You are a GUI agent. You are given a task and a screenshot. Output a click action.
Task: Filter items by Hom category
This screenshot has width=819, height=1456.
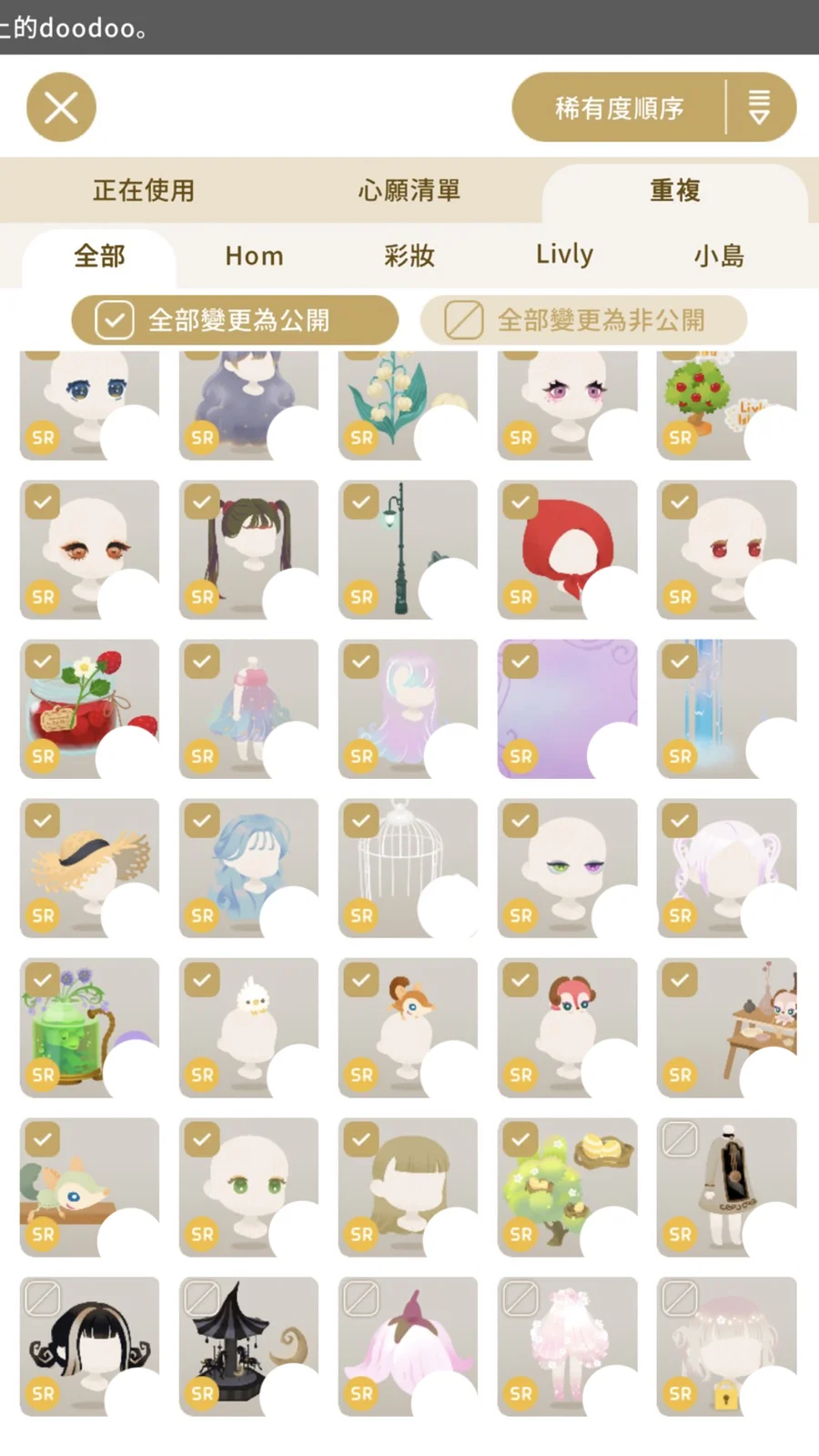[x=254, y=256]
